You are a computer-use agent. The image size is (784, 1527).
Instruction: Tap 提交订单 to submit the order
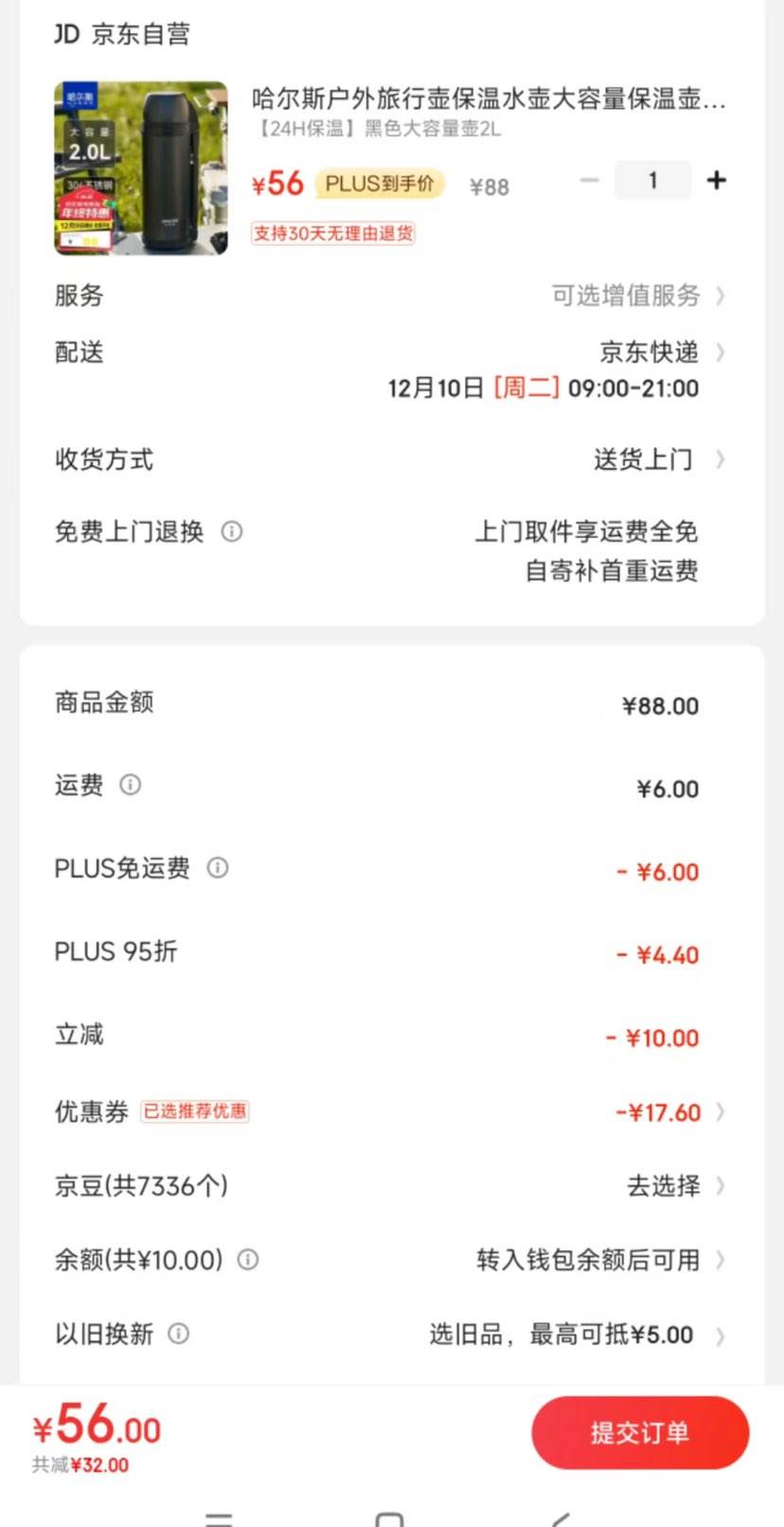pos(640,1432)
